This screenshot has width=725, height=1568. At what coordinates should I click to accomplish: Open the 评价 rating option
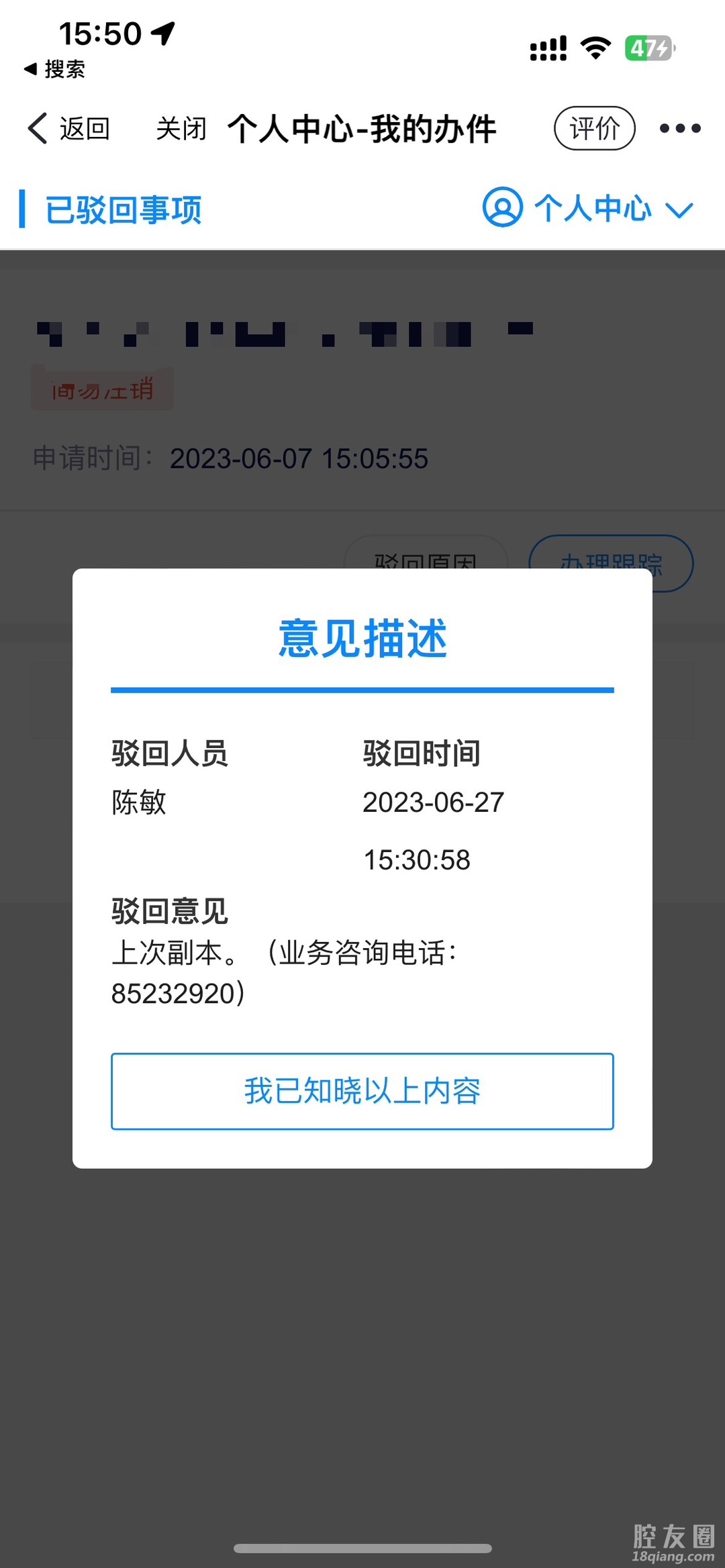(594, 128)
